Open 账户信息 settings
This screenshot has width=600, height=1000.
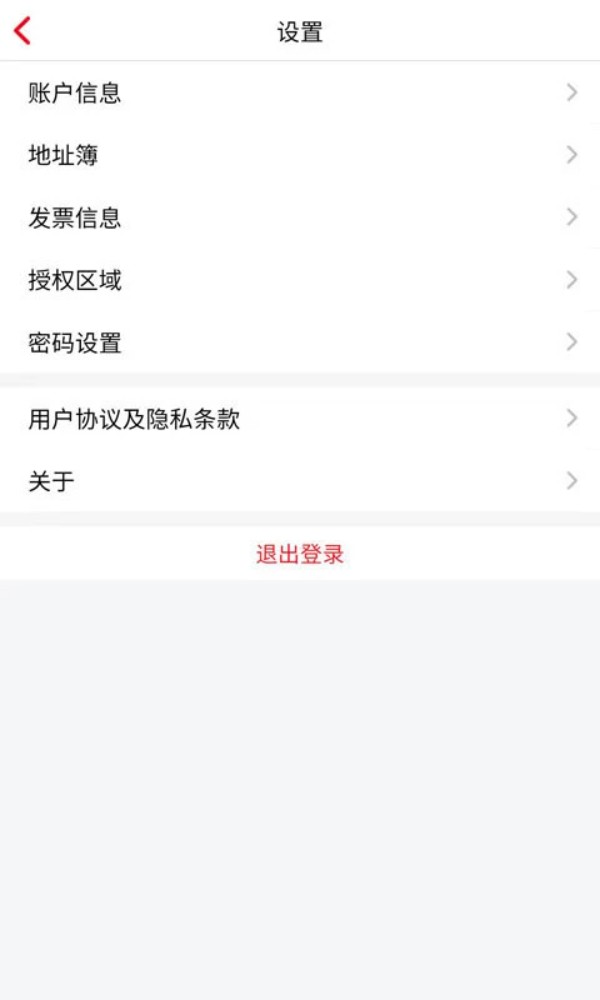pyautogui.click(x=300, y=93)
